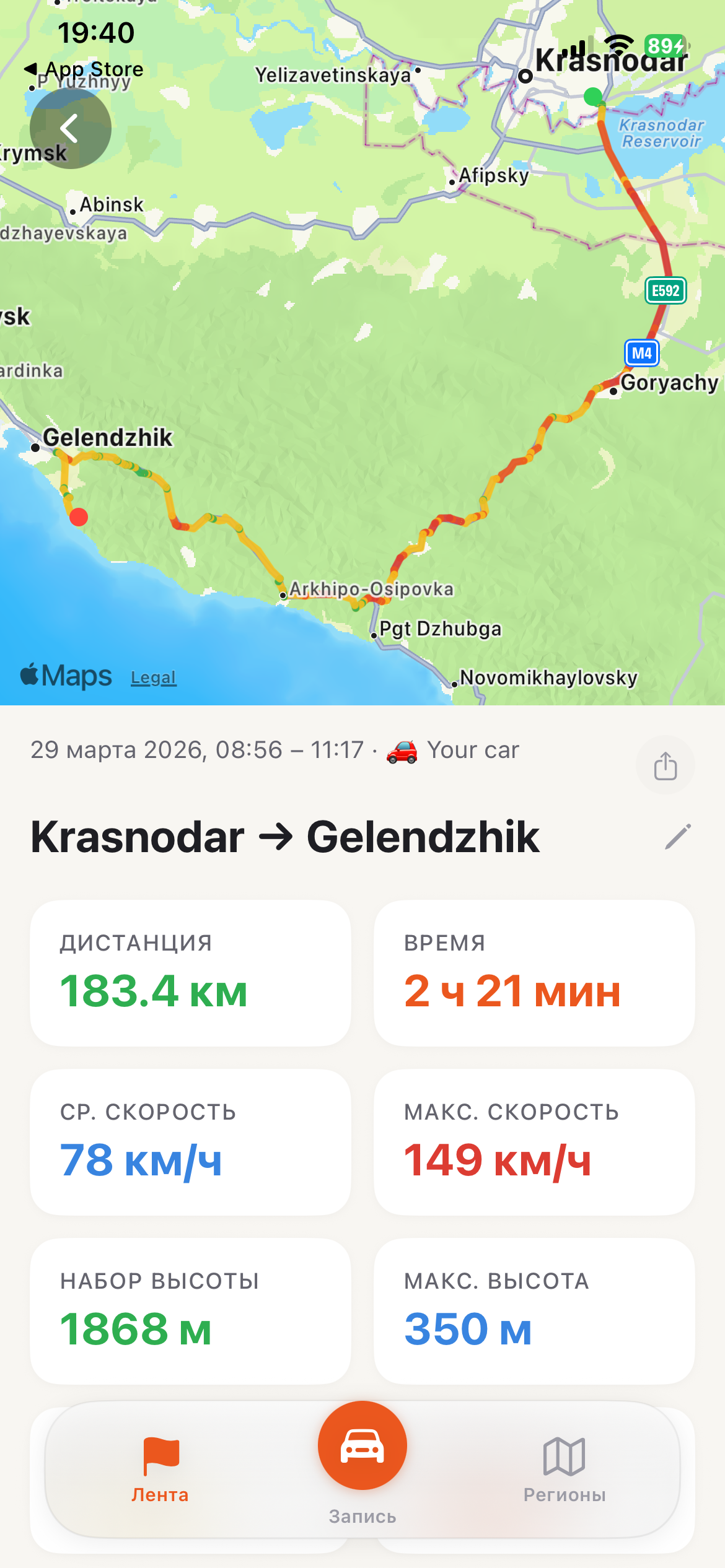The height and width of the screenshot is (1568, 725).
Task: Tap the back chevron over the map
Action: pyautogui.click(x=69, y=128)
